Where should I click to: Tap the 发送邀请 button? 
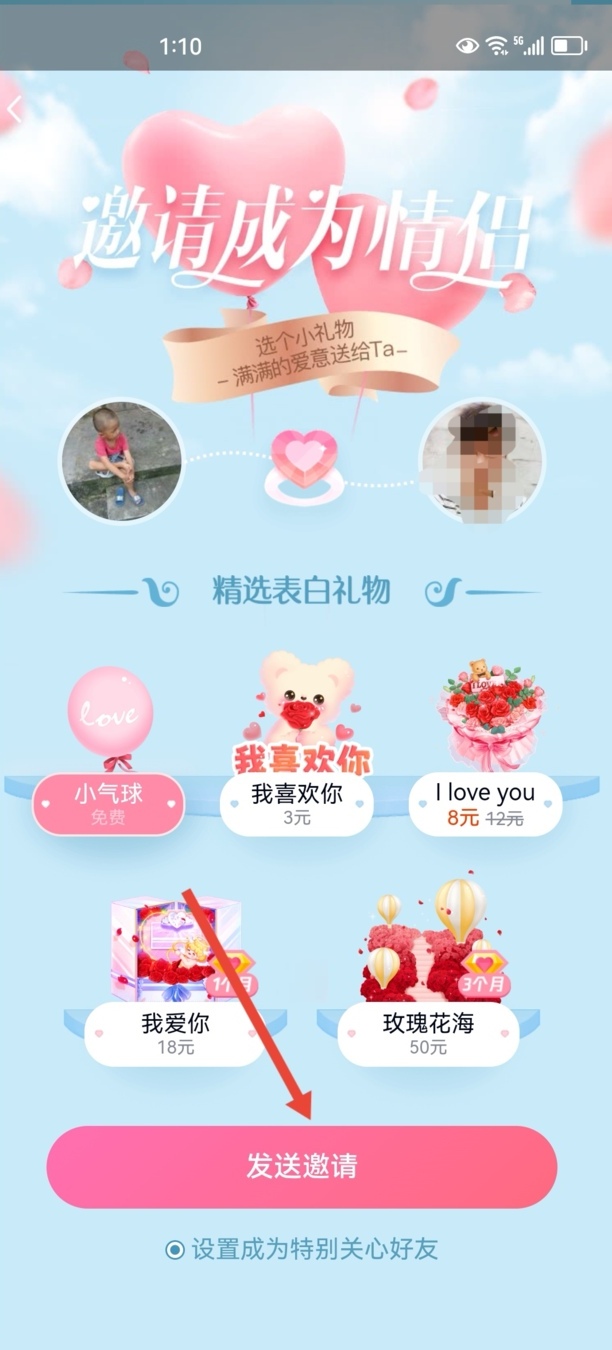[x=301, y=1166]
